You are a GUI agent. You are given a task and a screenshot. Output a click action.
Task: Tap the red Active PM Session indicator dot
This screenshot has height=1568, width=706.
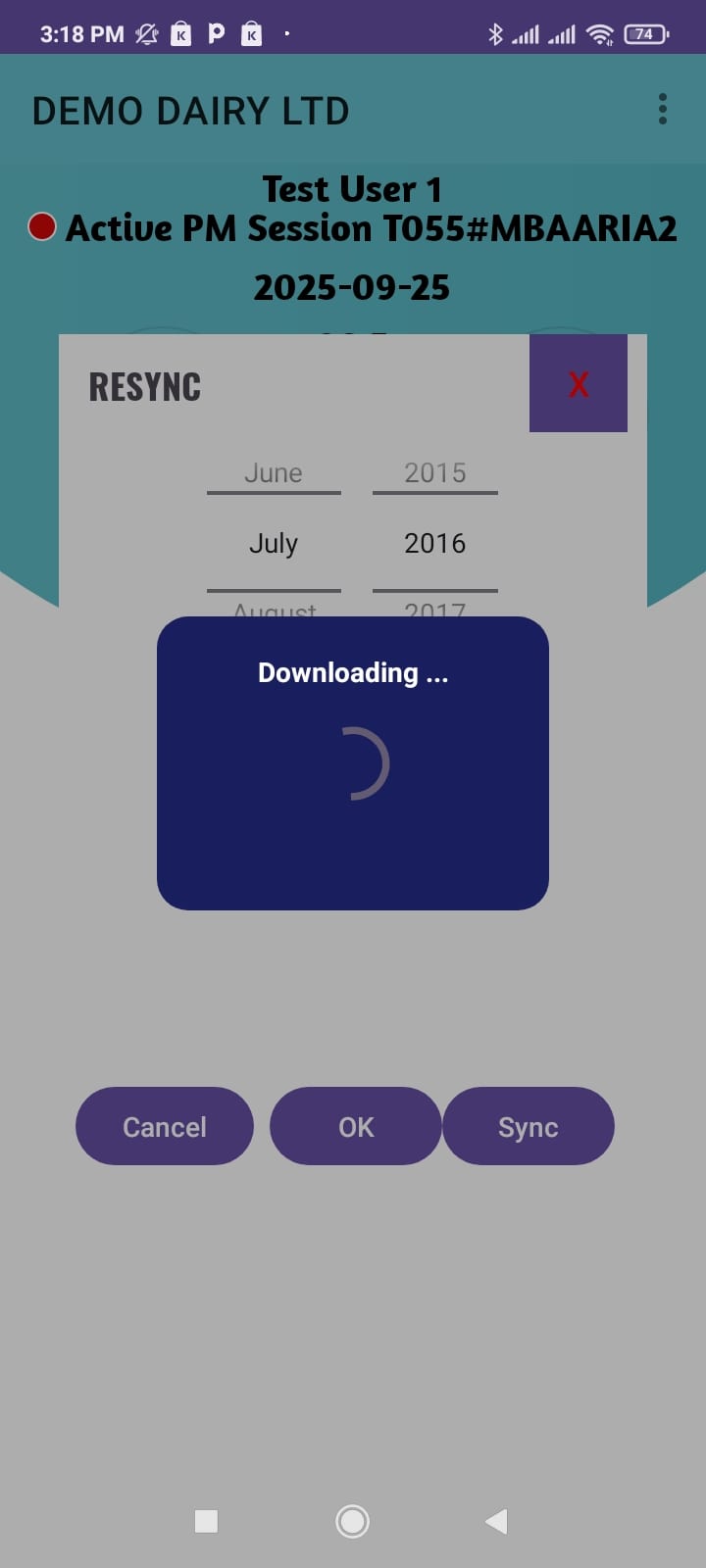[41, 227]
